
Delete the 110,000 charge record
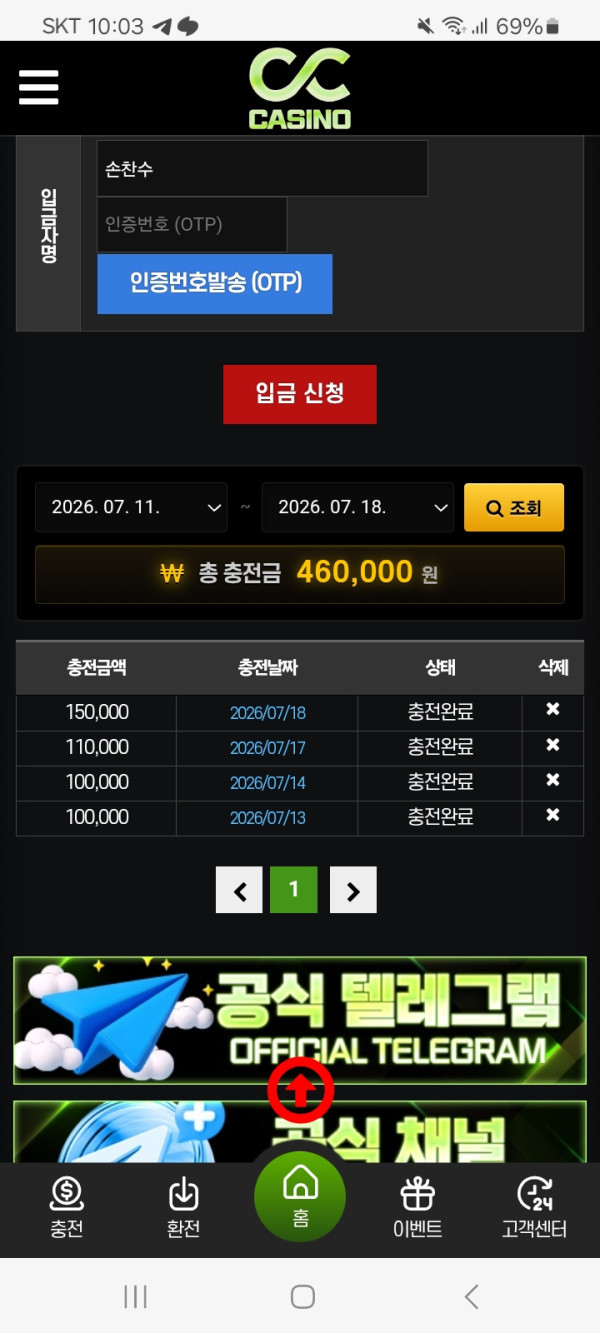552,746
